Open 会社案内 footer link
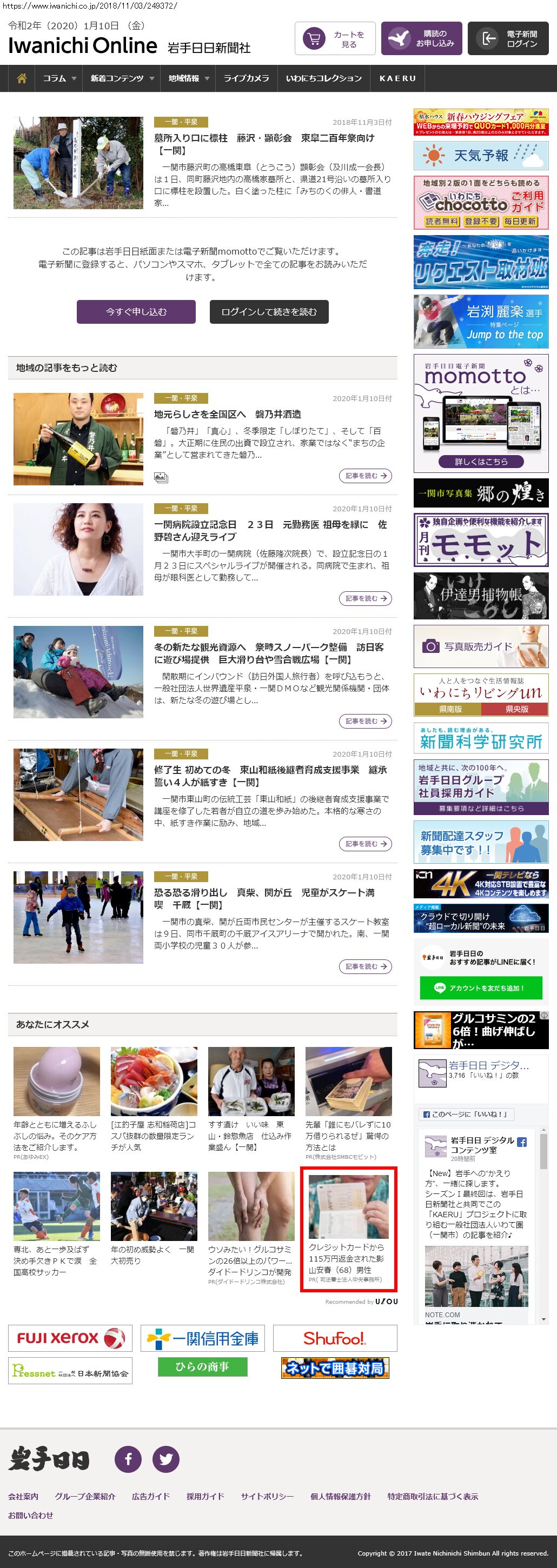Viewport: 557px width, 1568px height. (x=23, y=1496)
